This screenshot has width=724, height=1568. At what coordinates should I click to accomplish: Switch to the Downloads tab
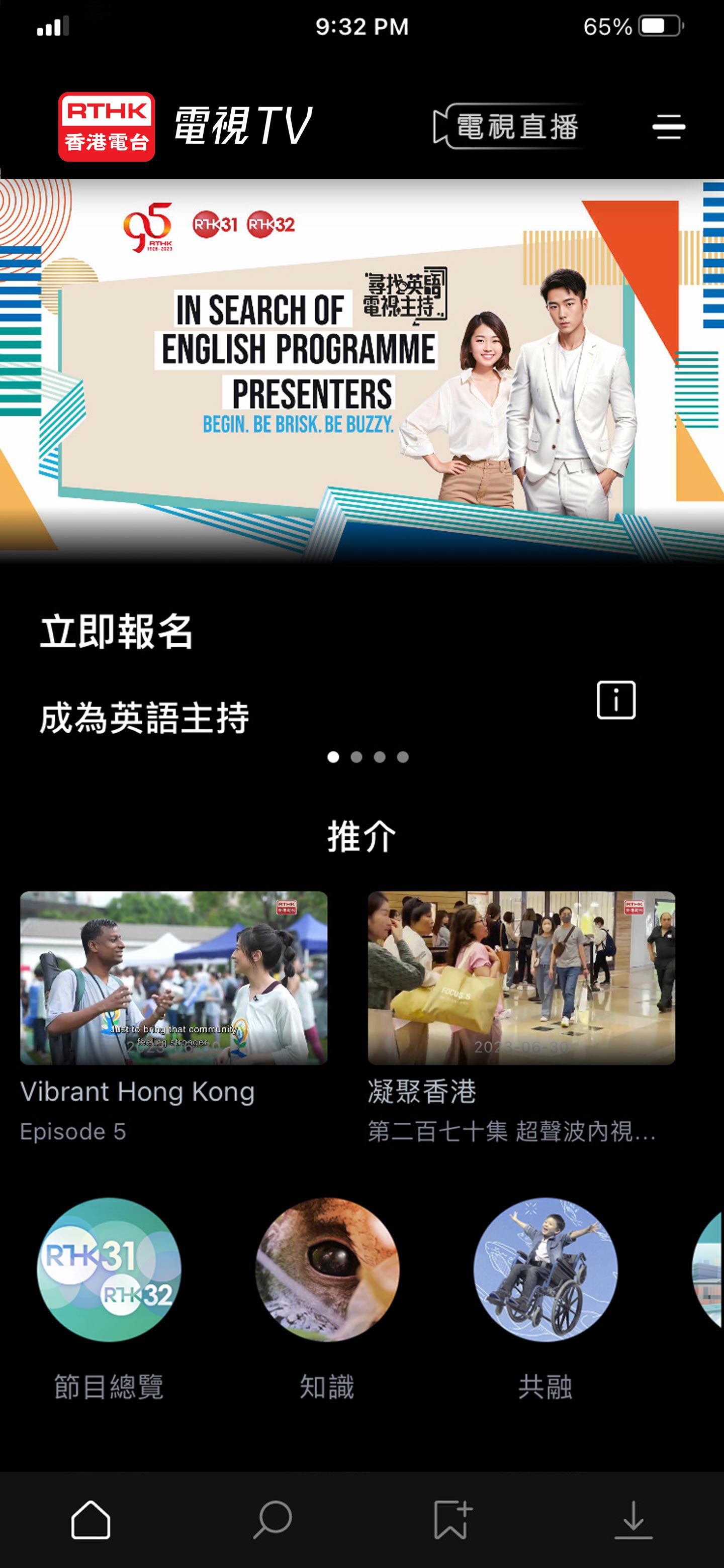(x=633, y=1519)
